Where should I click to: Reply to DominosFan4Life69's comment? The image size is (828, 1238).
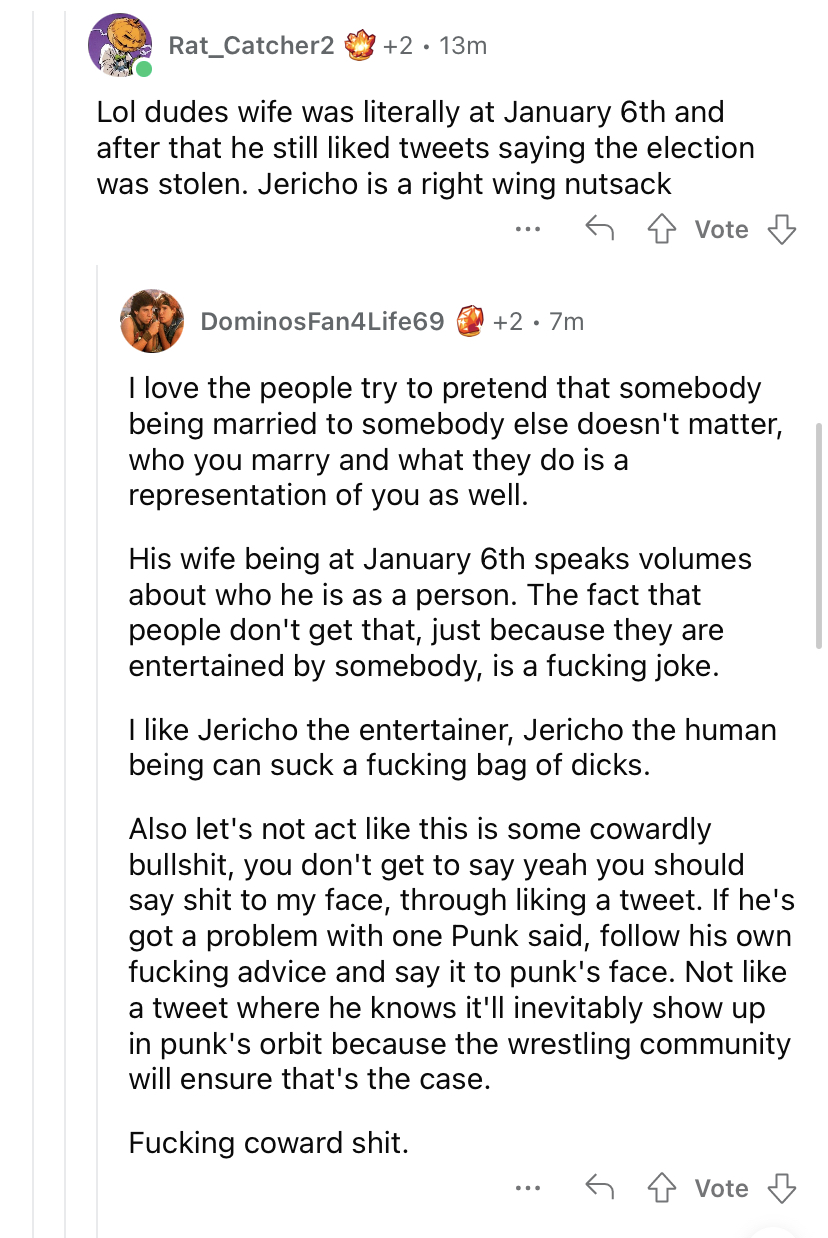point(599,1188)
